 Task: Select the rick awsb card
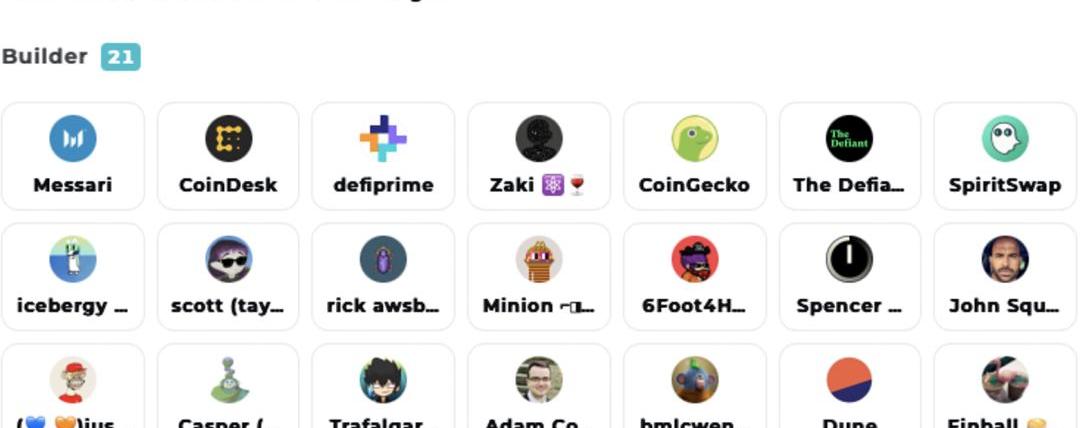[383, 276]
